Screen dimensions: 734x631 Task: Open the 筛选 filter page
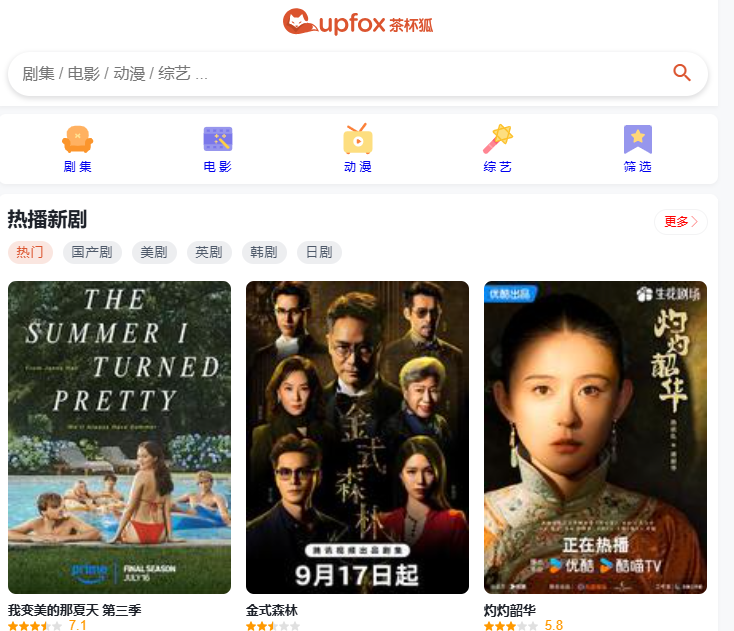(637, 150)
